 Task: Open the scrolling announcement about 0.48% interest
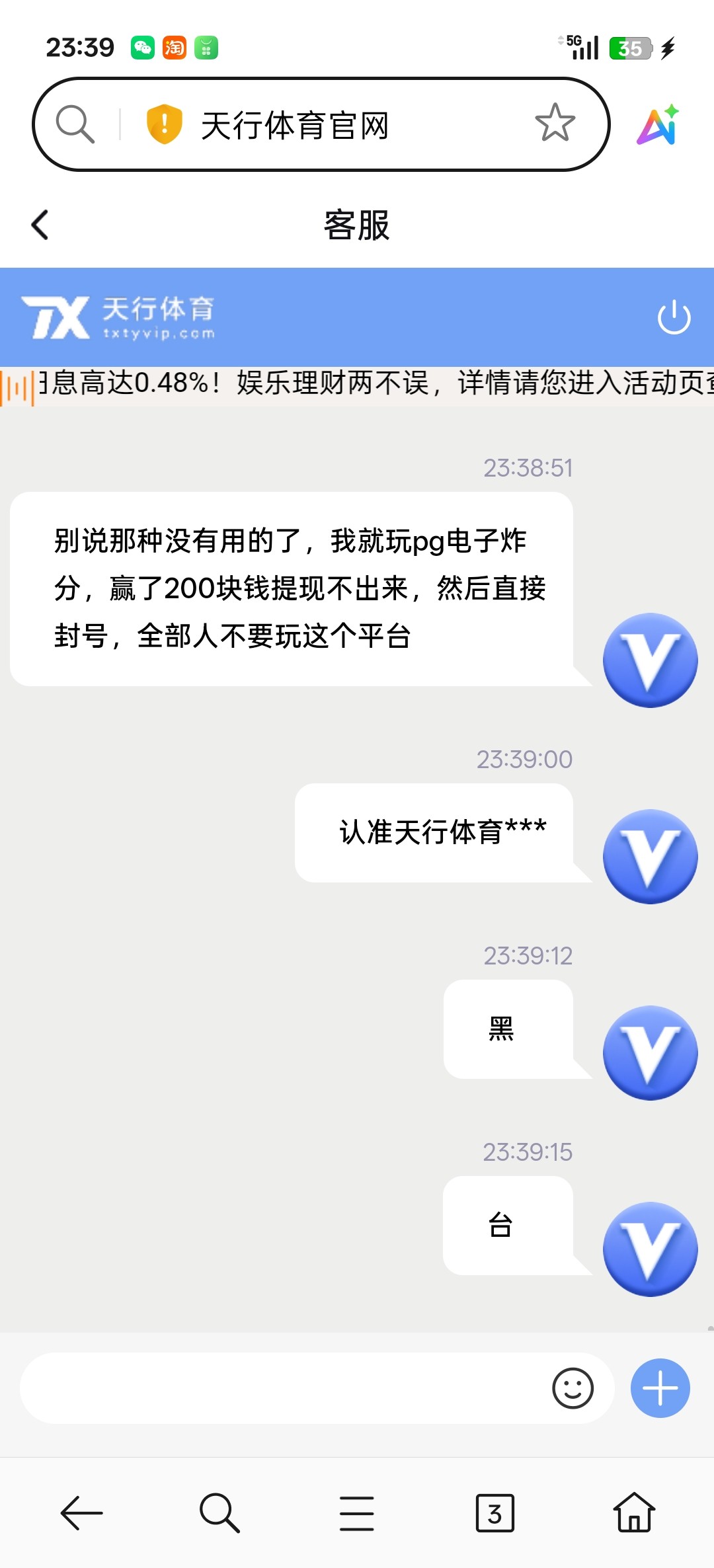(x=357, y=387)
